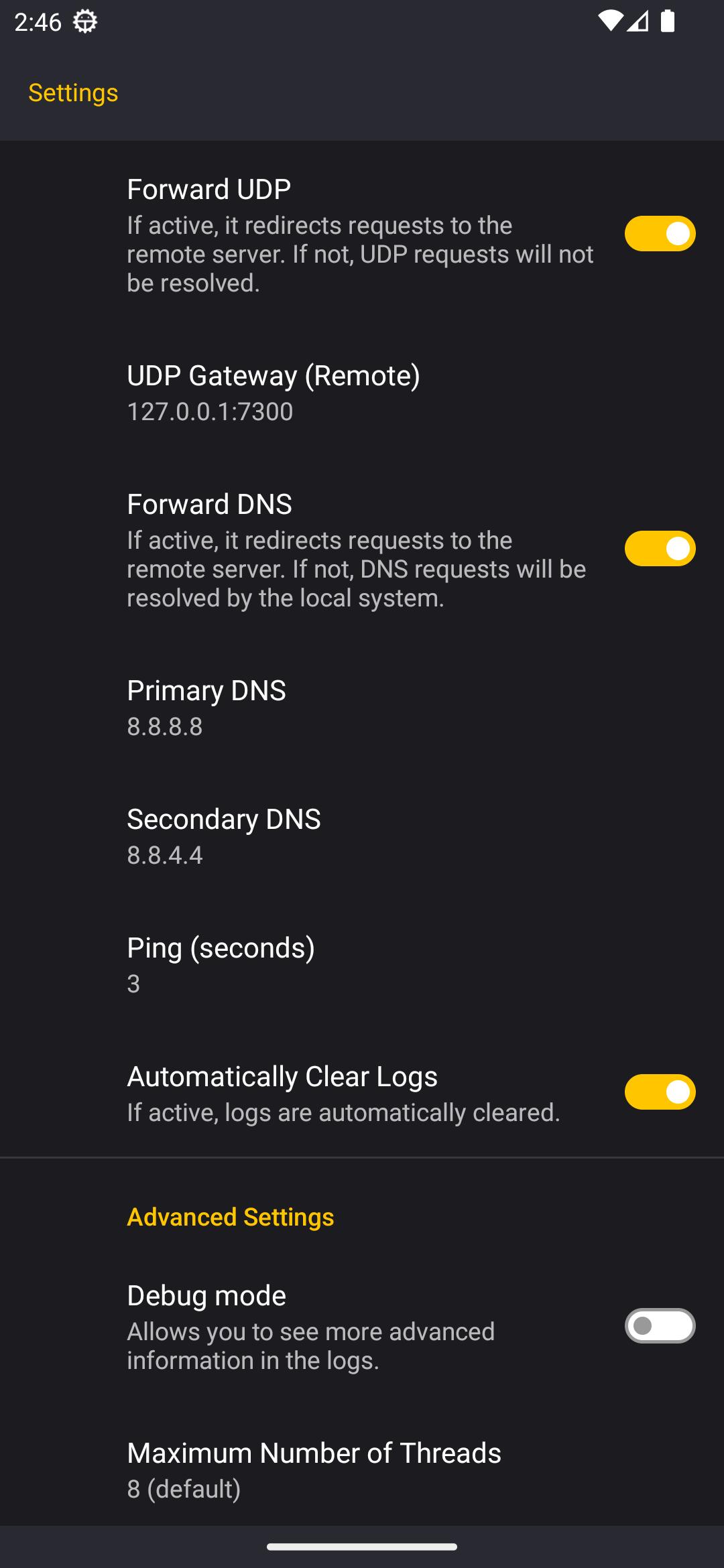724x1568 pixels.
Task: Open the Secondary DNS setting
Action: pyautogui.click(x=362, y=836)
